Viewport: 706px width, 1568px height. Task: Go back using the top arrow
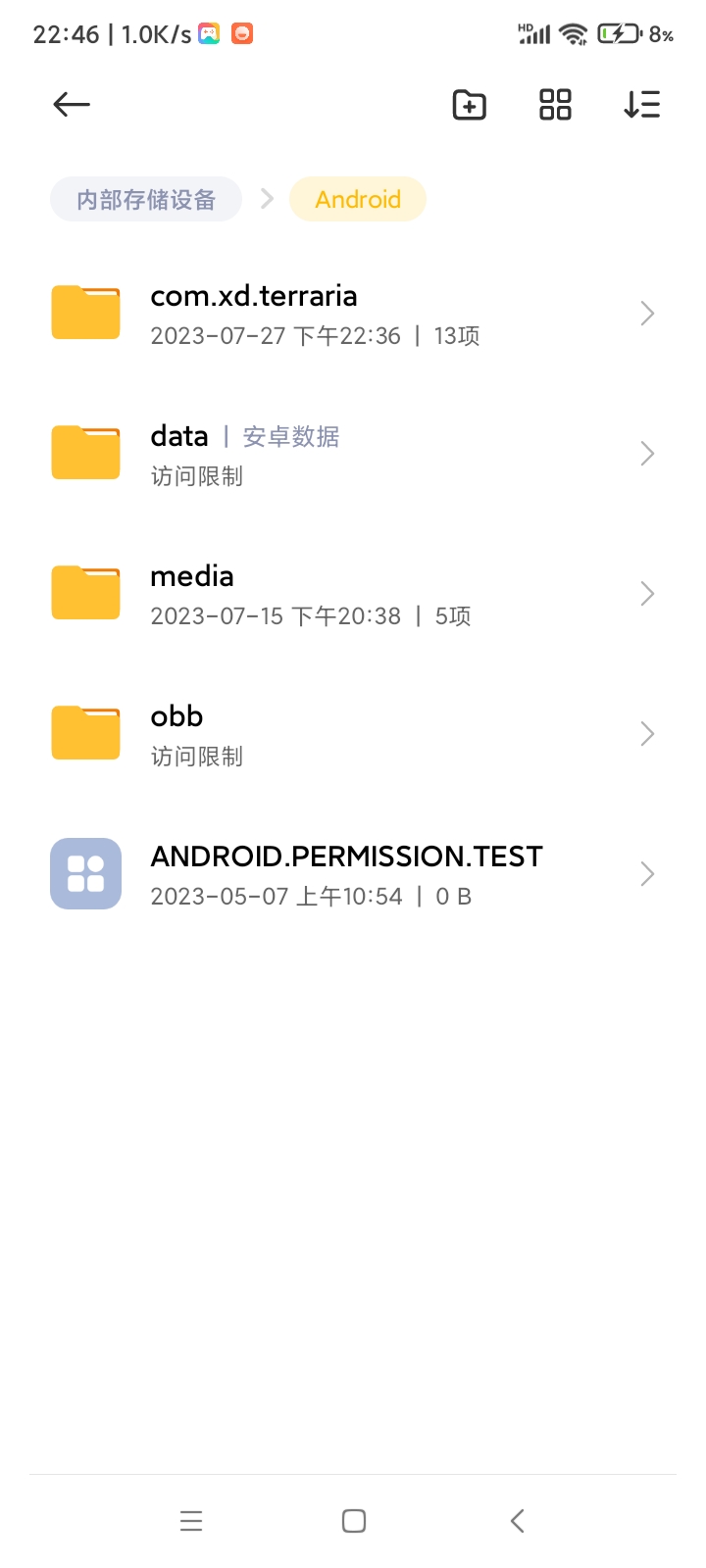click(x=72, y=104)
